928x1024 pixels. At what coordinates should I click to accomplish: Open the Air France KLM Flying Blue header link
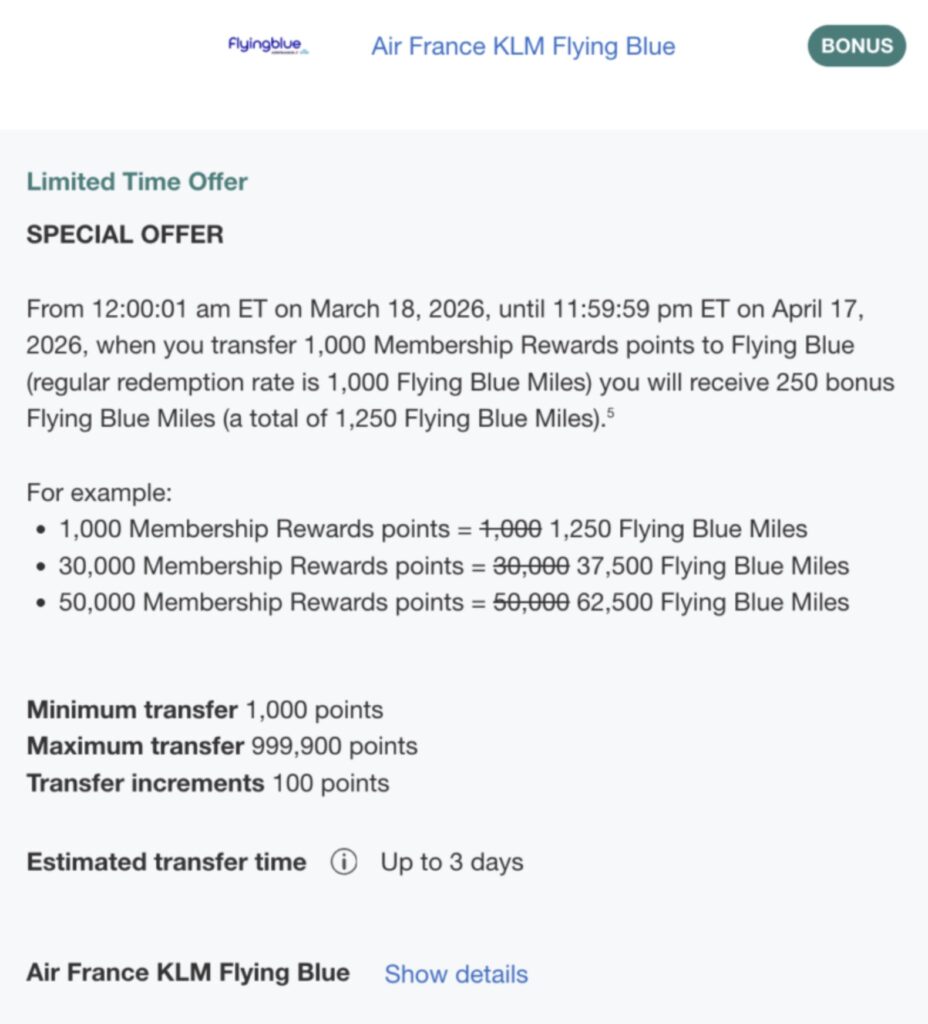click(524, 46)
